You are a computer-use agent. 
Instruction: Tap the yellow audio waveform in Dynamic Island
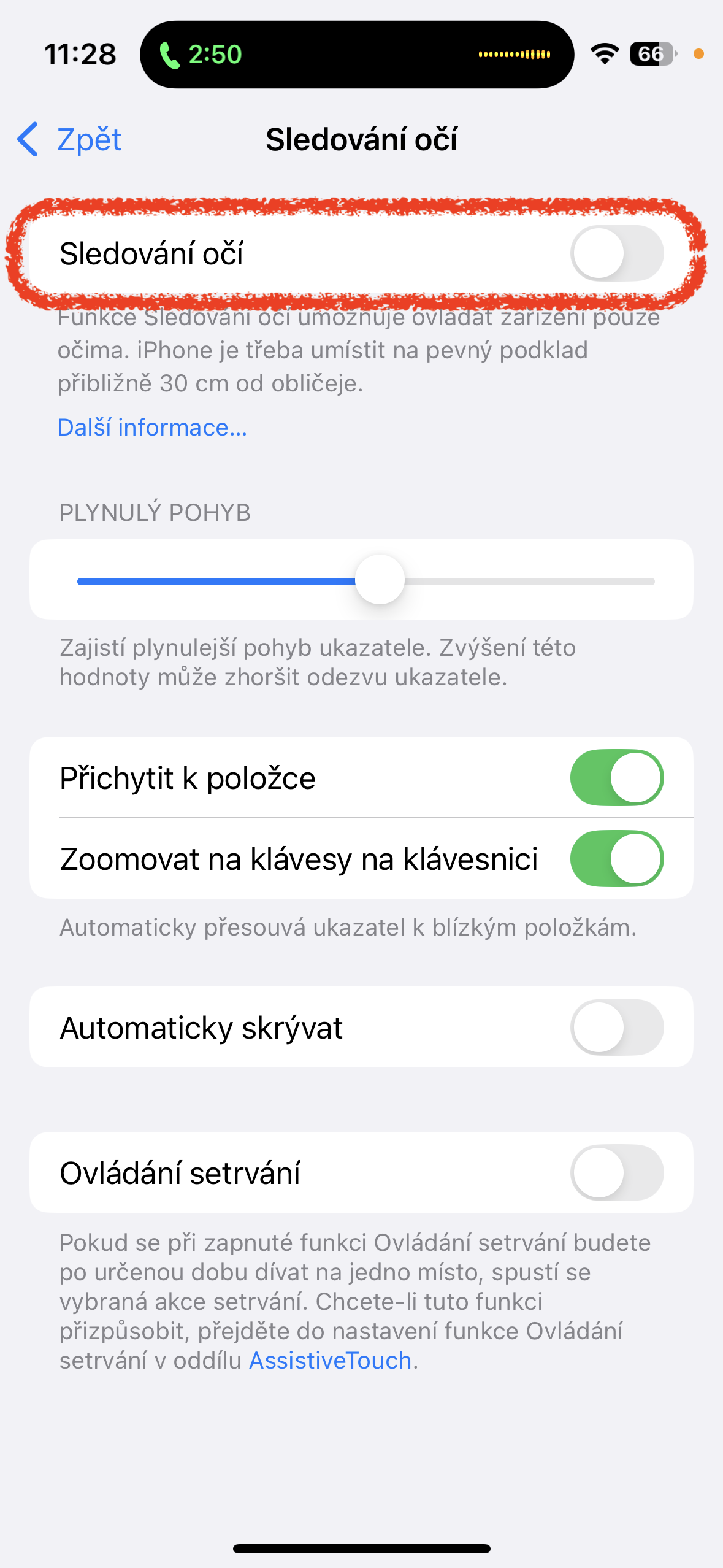pos(514,55)
